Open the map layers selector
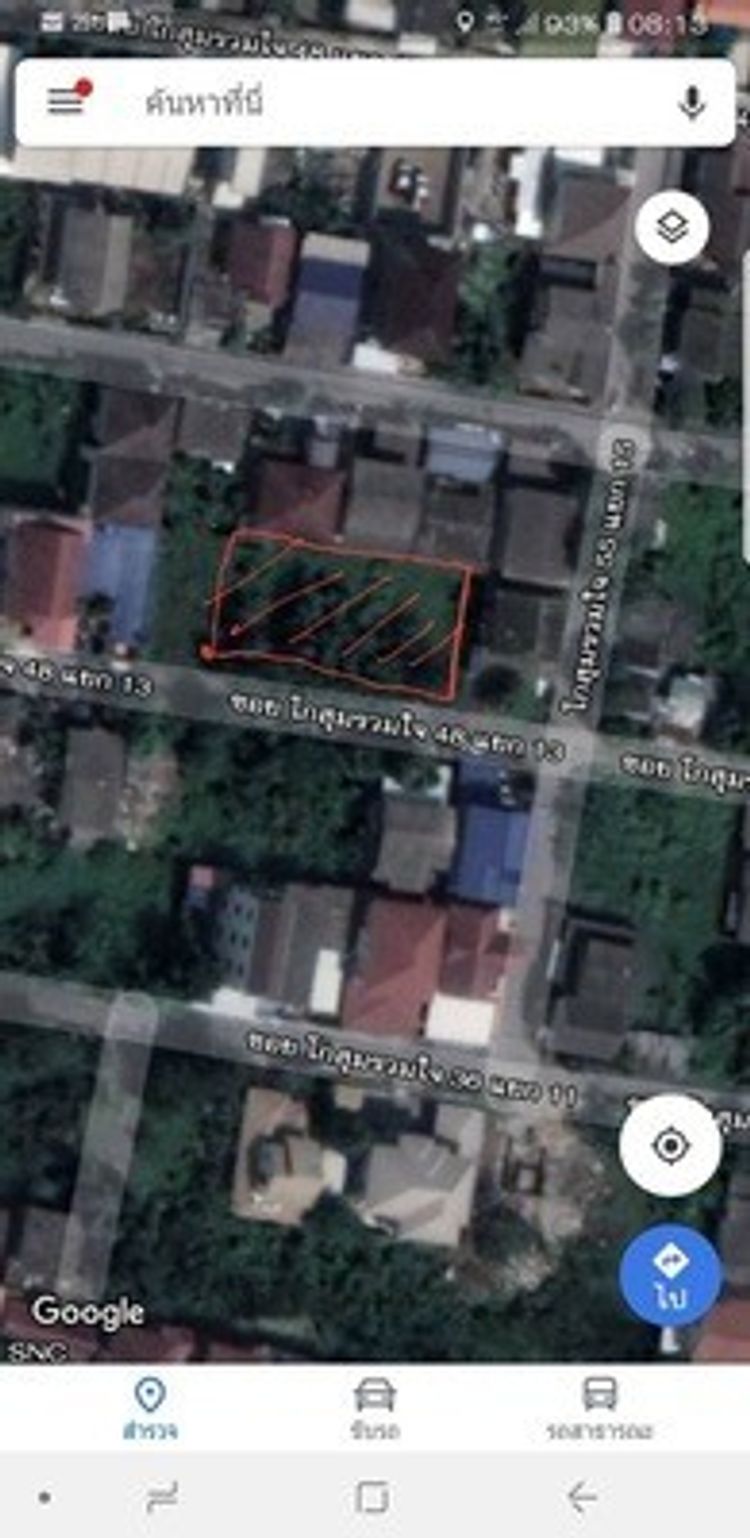The image size is (750, 1538). [x=672, y=228]
